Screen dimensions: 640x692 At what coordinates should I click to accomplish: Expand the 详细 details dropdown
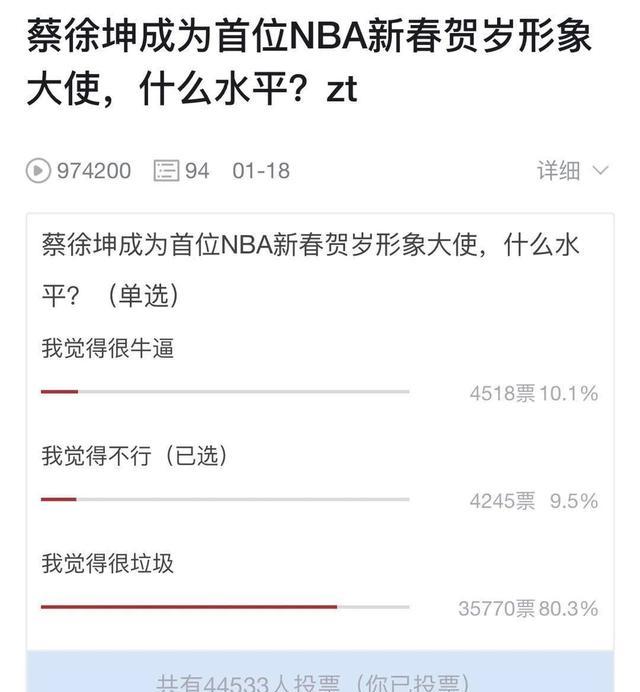click(572, 171)
